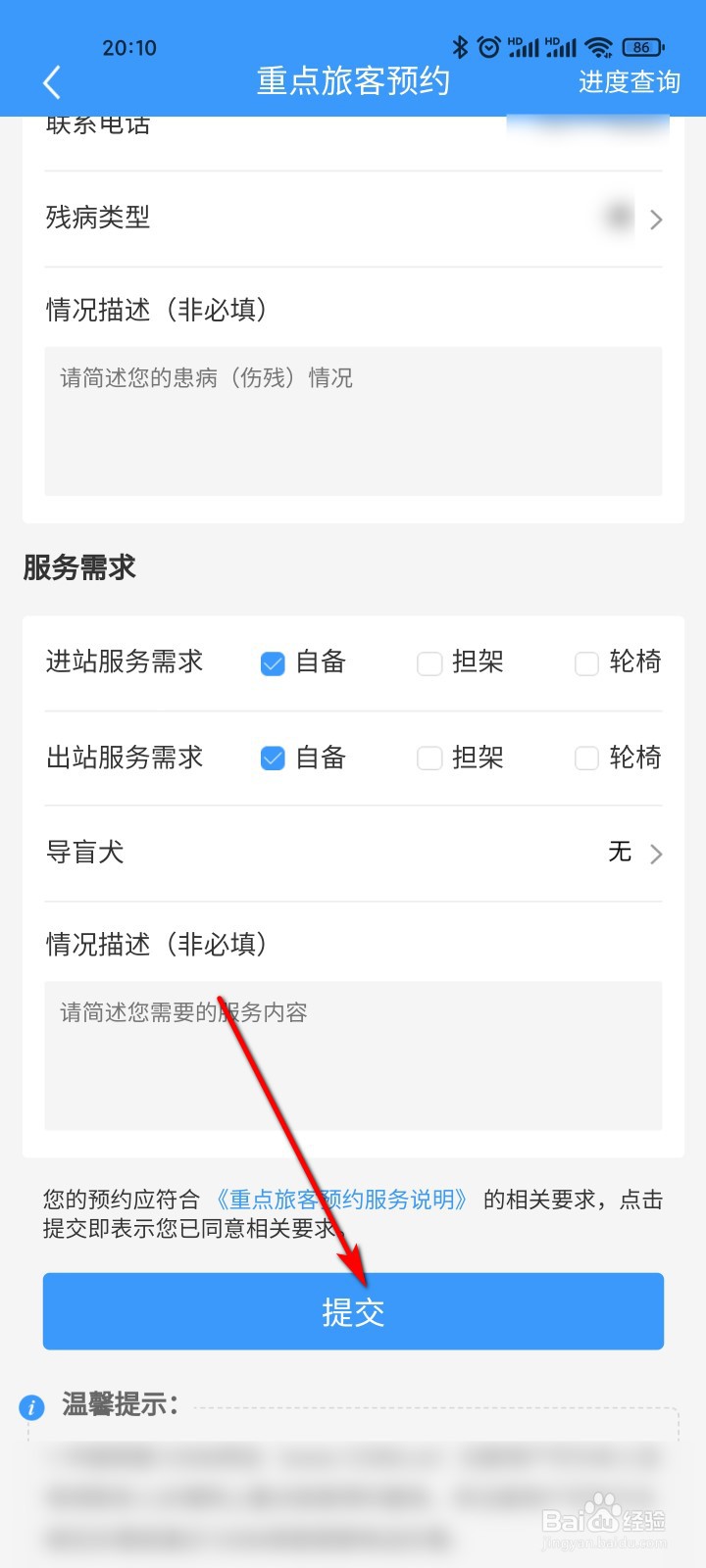Click the 情况描述 service description input box

point(353,1055)
